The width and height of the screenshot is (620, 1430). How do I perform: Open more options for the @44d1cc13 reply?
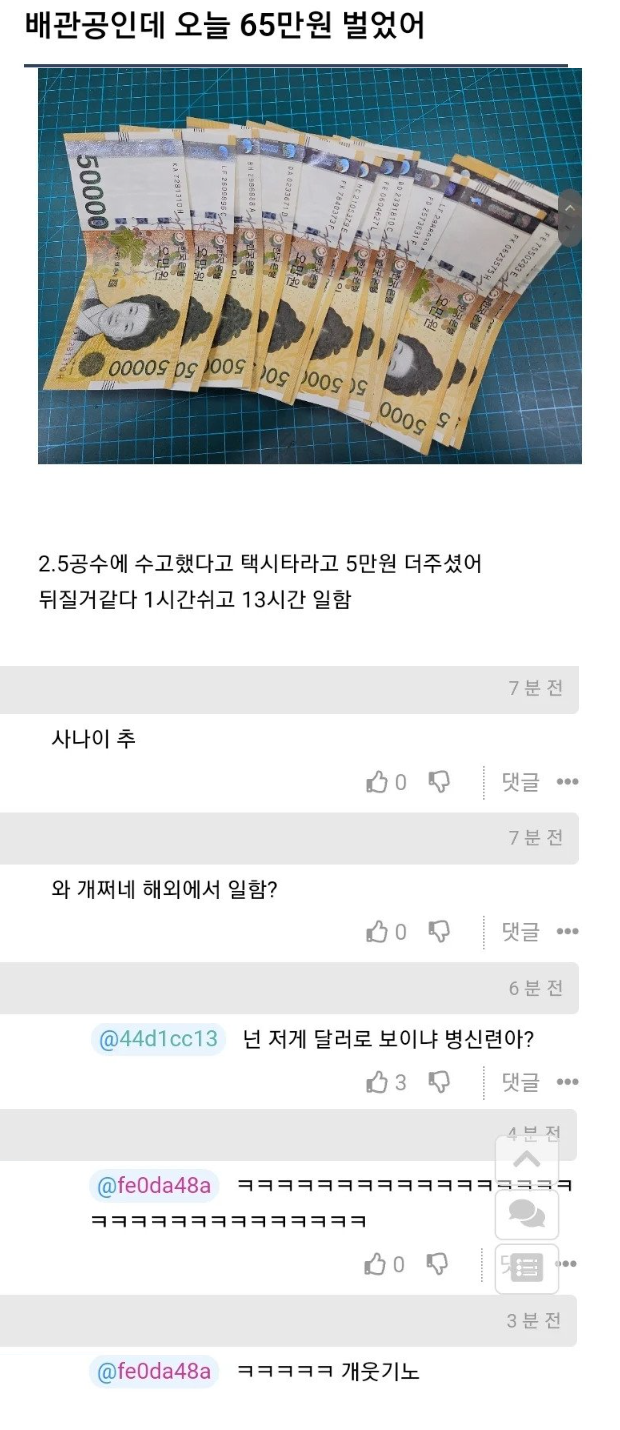(x=567, y=1082)
